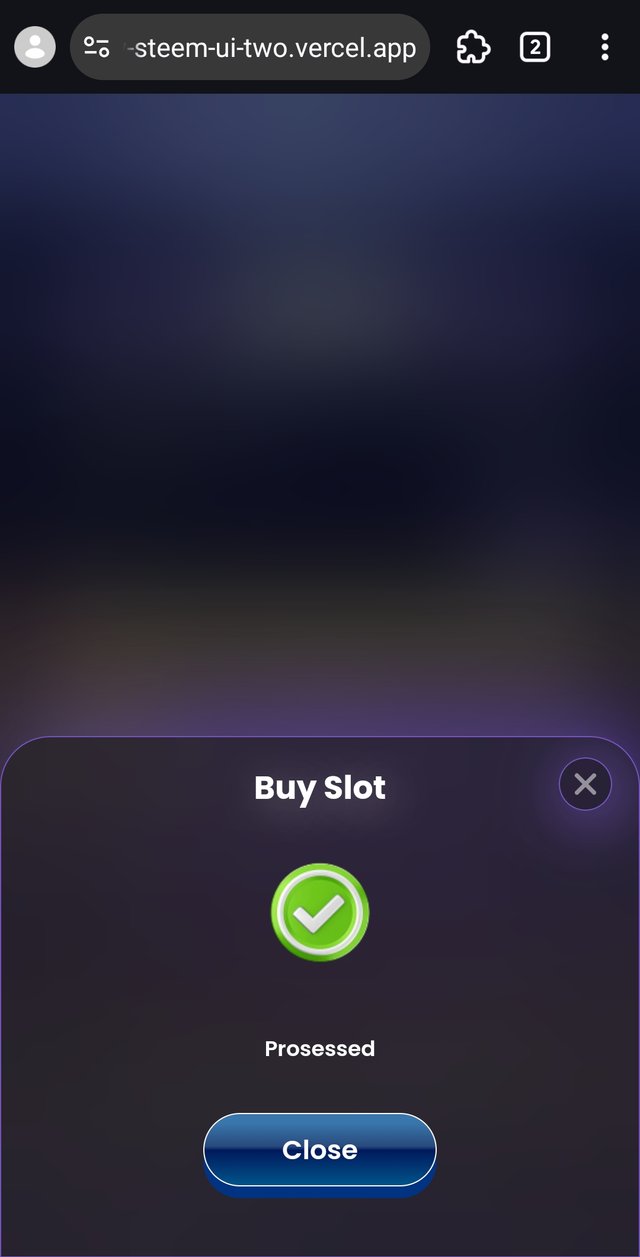
Task: Dismiss the Buy Slot dialog with X
Action: tap(585, 784)
